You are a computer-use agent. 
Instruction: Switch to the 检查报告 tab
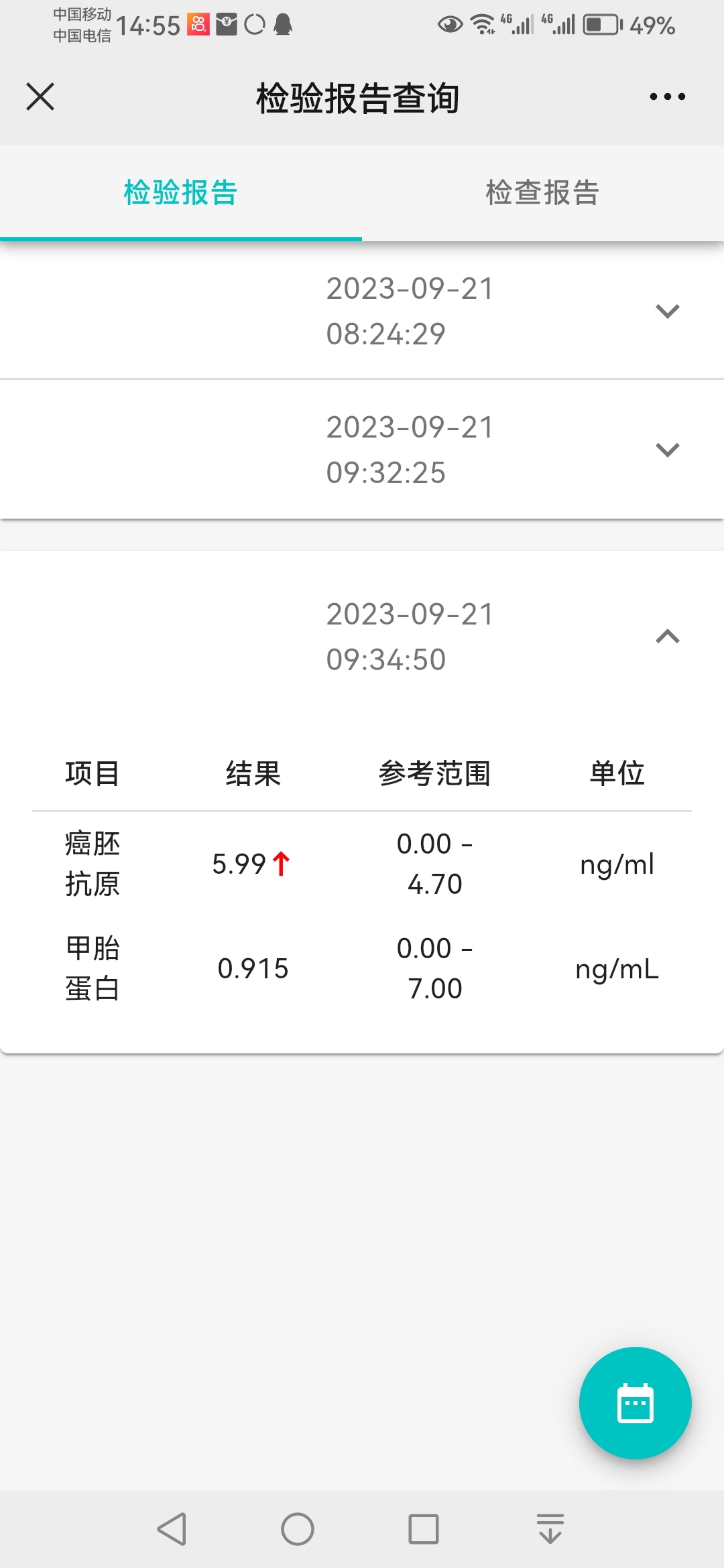click(543, 193)
